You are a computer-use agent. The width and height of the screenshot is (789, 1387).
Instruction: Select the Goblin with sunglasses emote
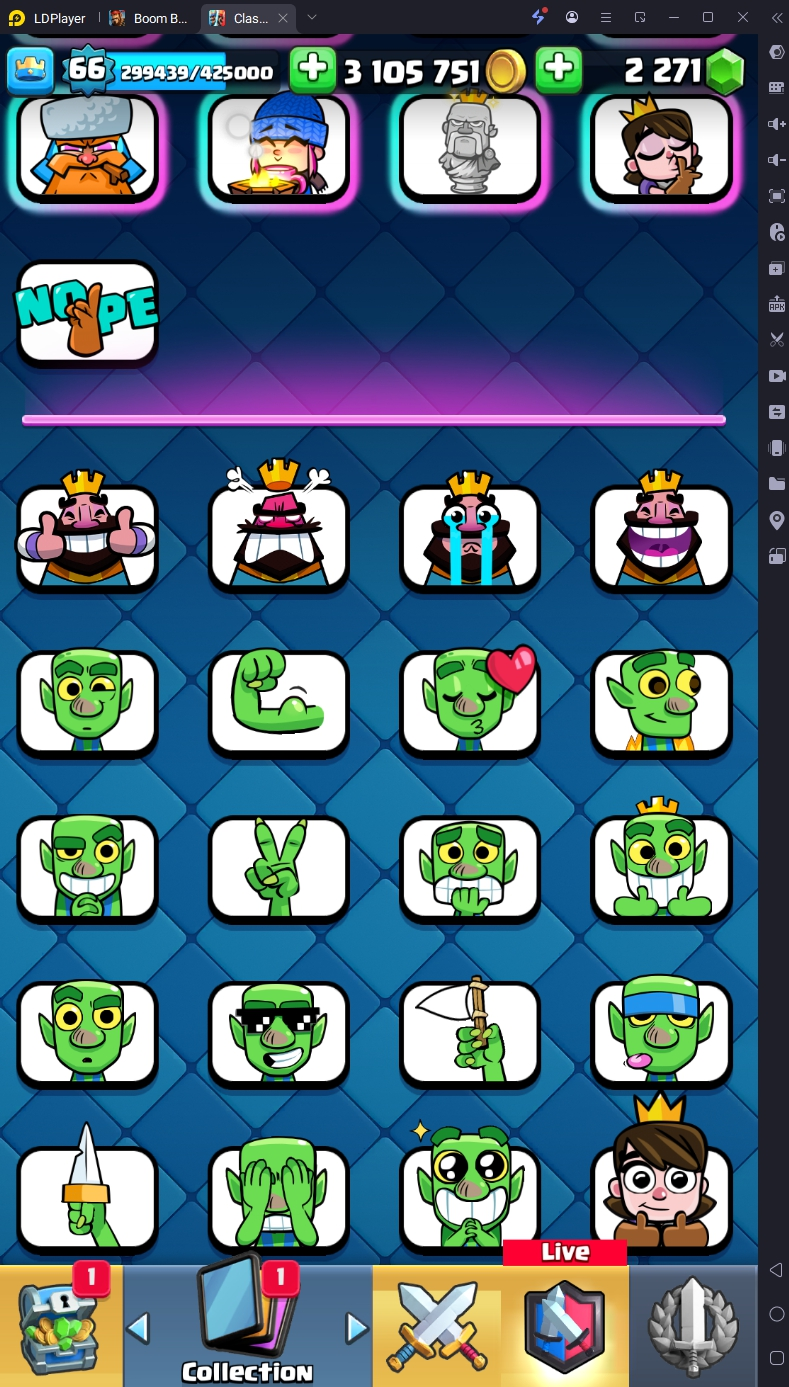279,1032
